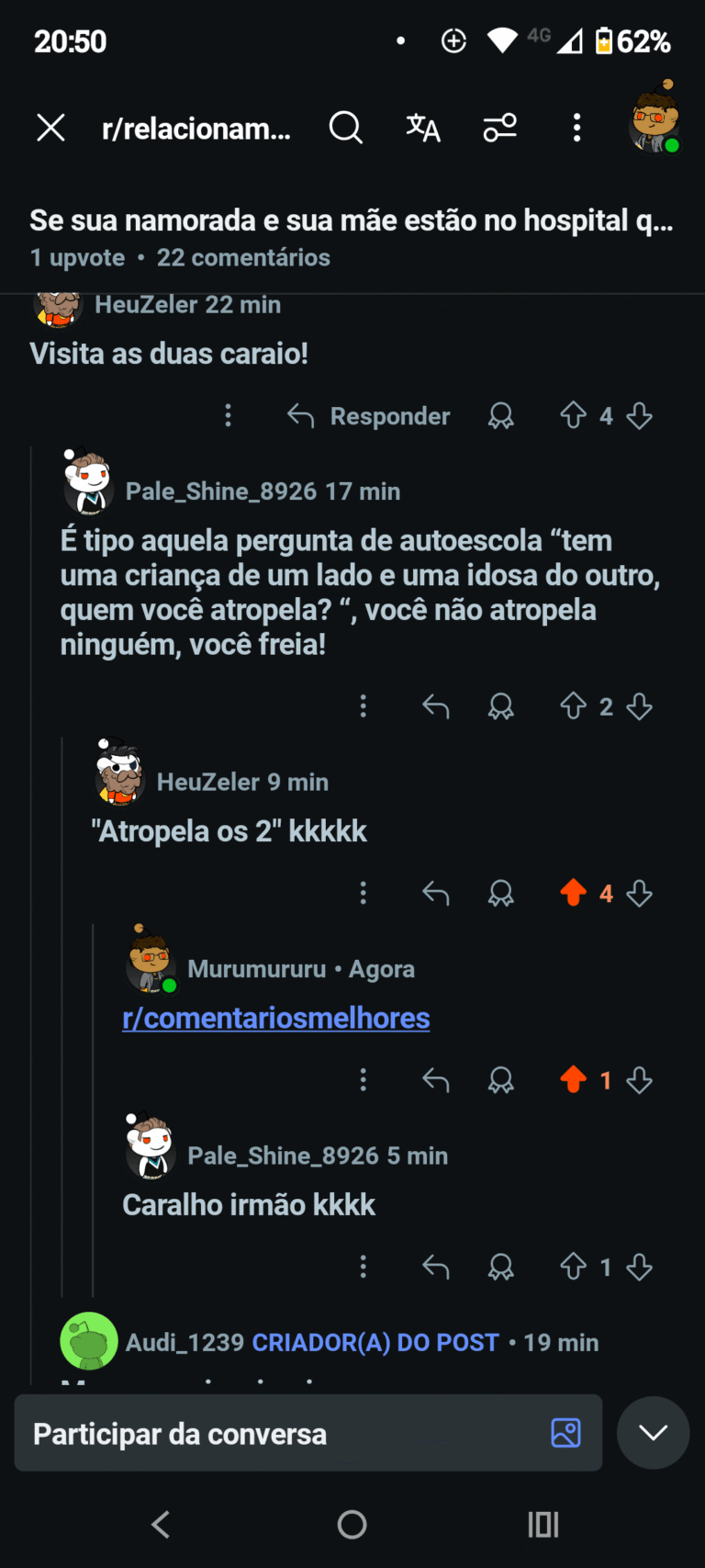Open comment sort options icon
Screen dimensions: 705x1568
500,128
